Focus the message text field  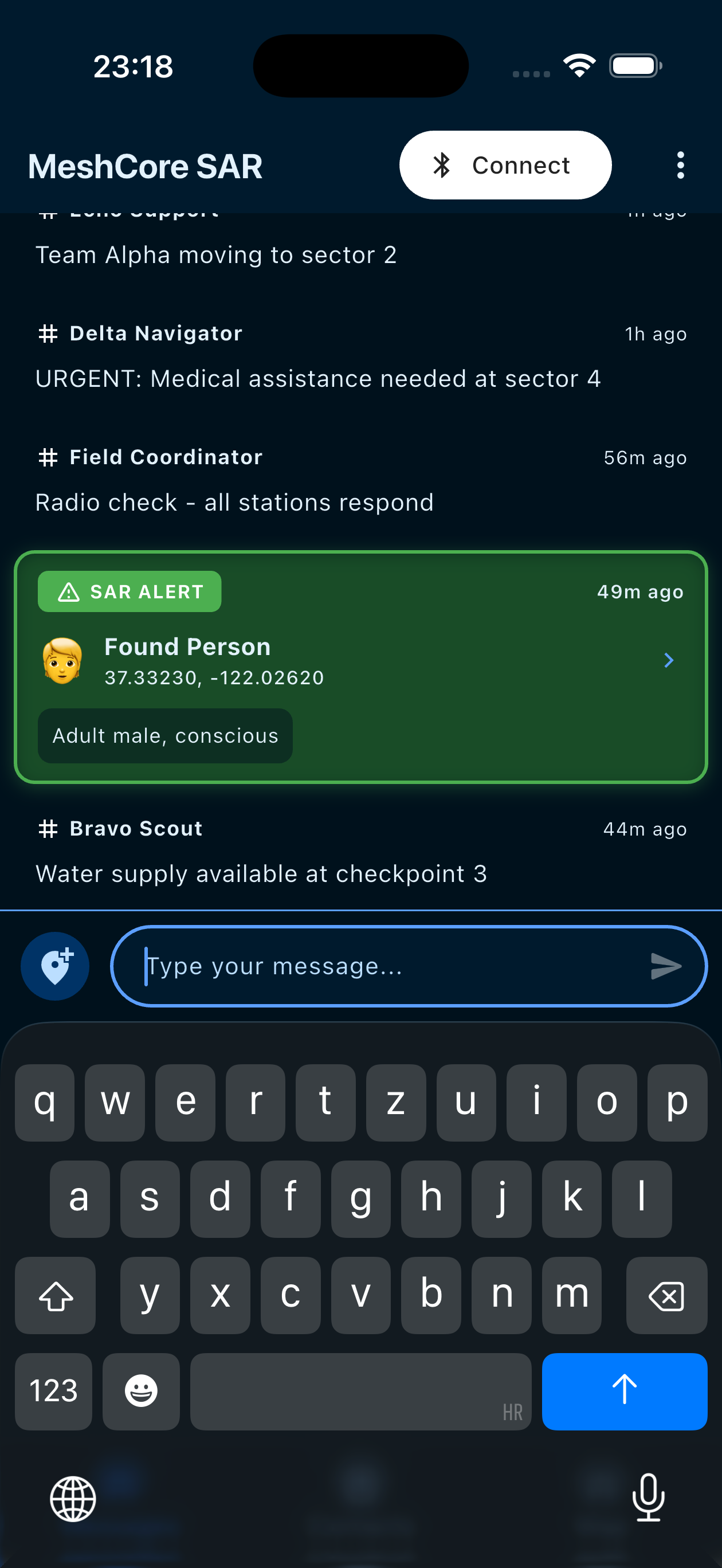pyautogui.click(x=390, y=966)
